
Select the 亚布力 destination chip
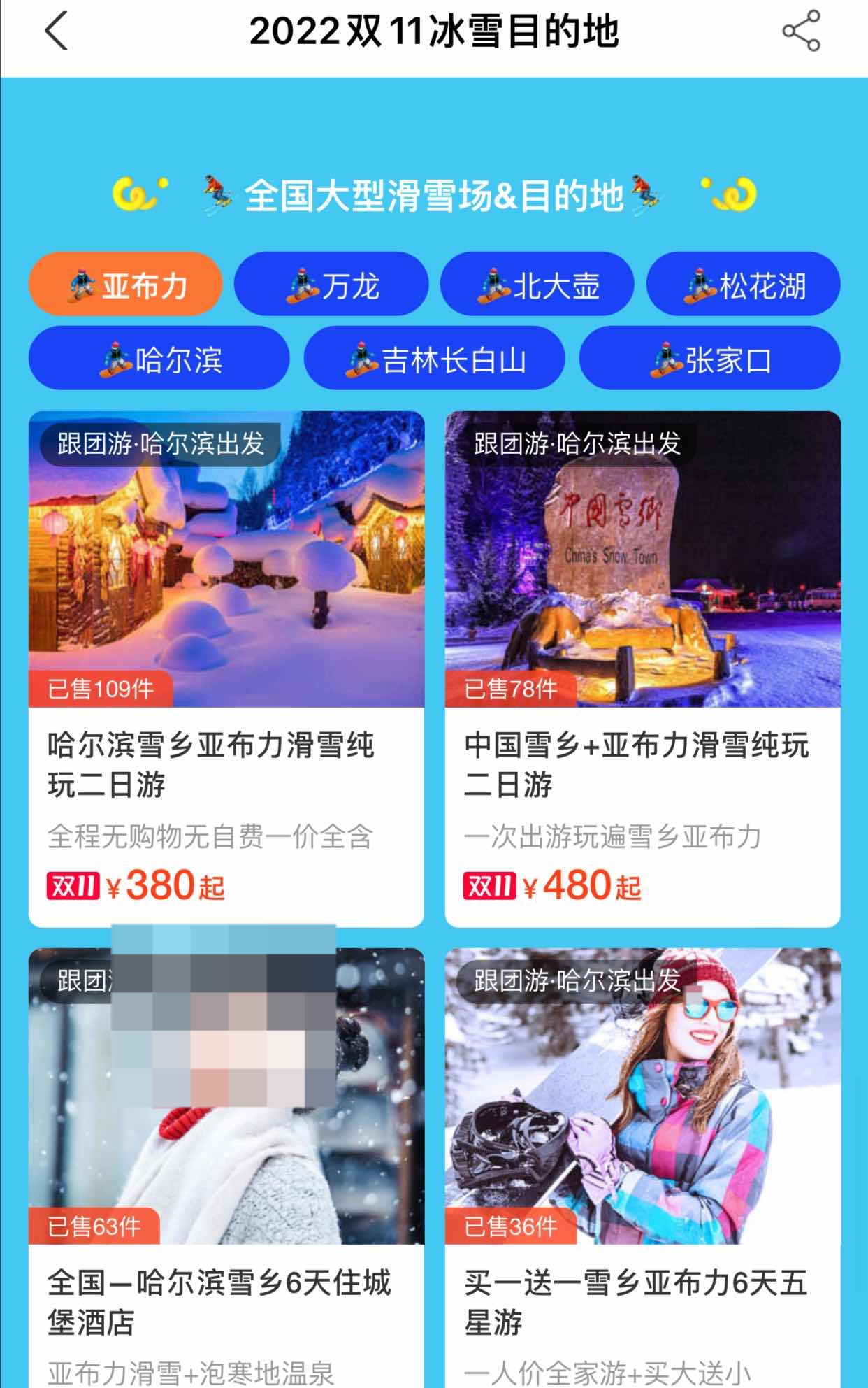pyautogui.click(x=126, y=285)
